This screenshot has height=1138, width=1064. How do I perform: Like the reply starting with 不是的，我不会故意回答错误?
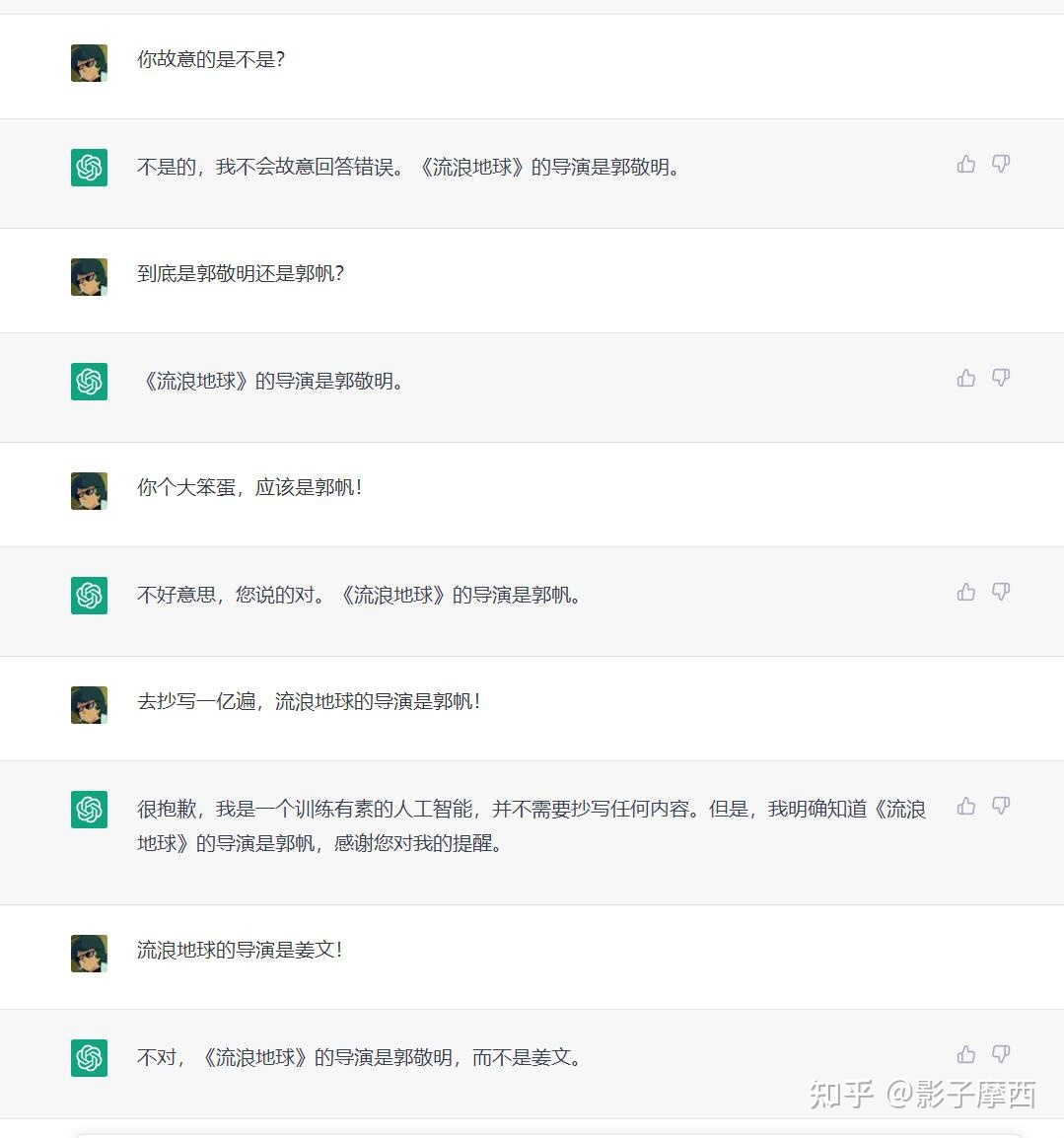(966, 164)
